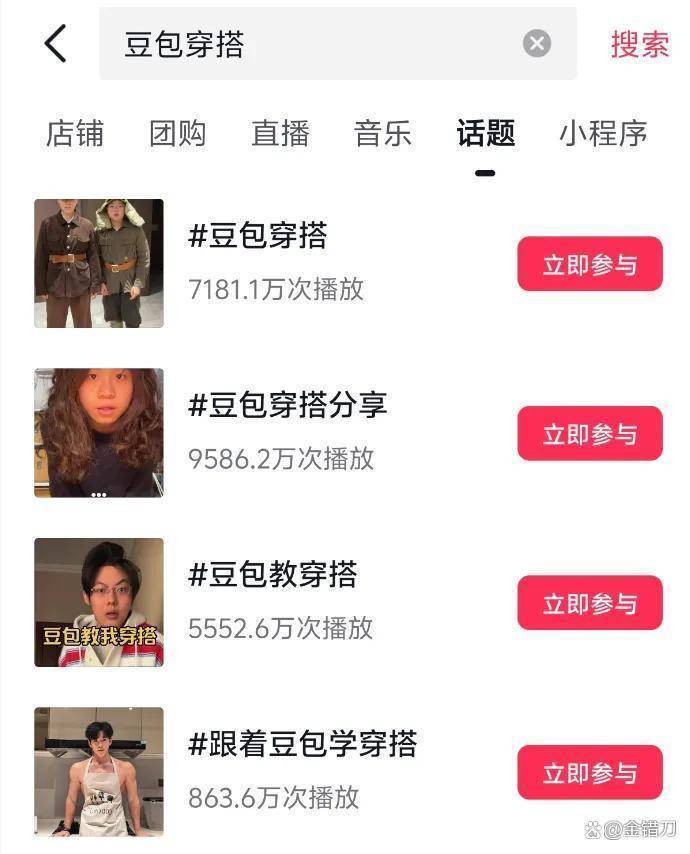Go back using the back arrow
Image resolution: width=690 pixels, height=854 pixels.
[x=56, y=44]
